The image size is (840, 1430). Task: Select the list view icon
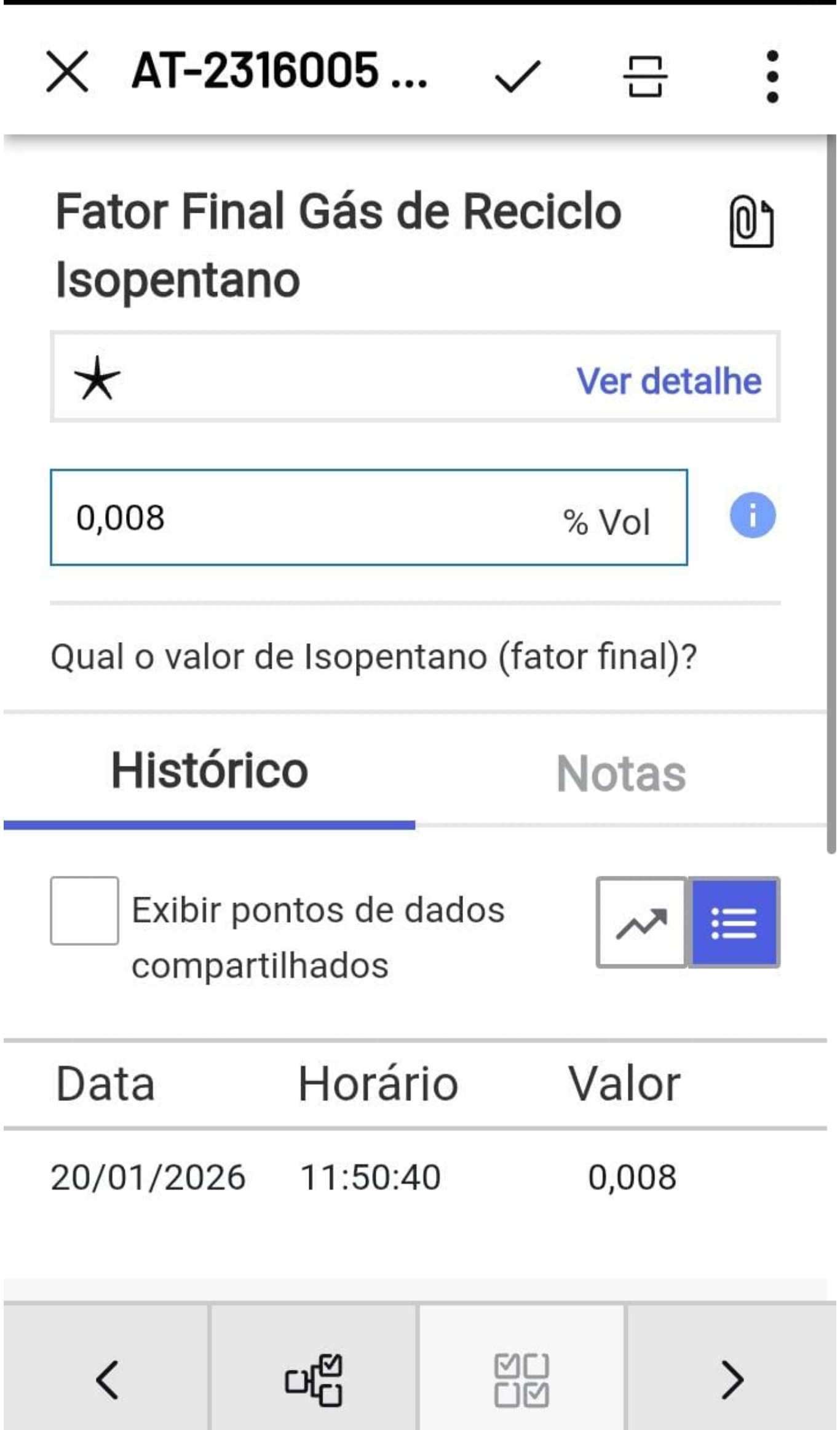(735, 923)
